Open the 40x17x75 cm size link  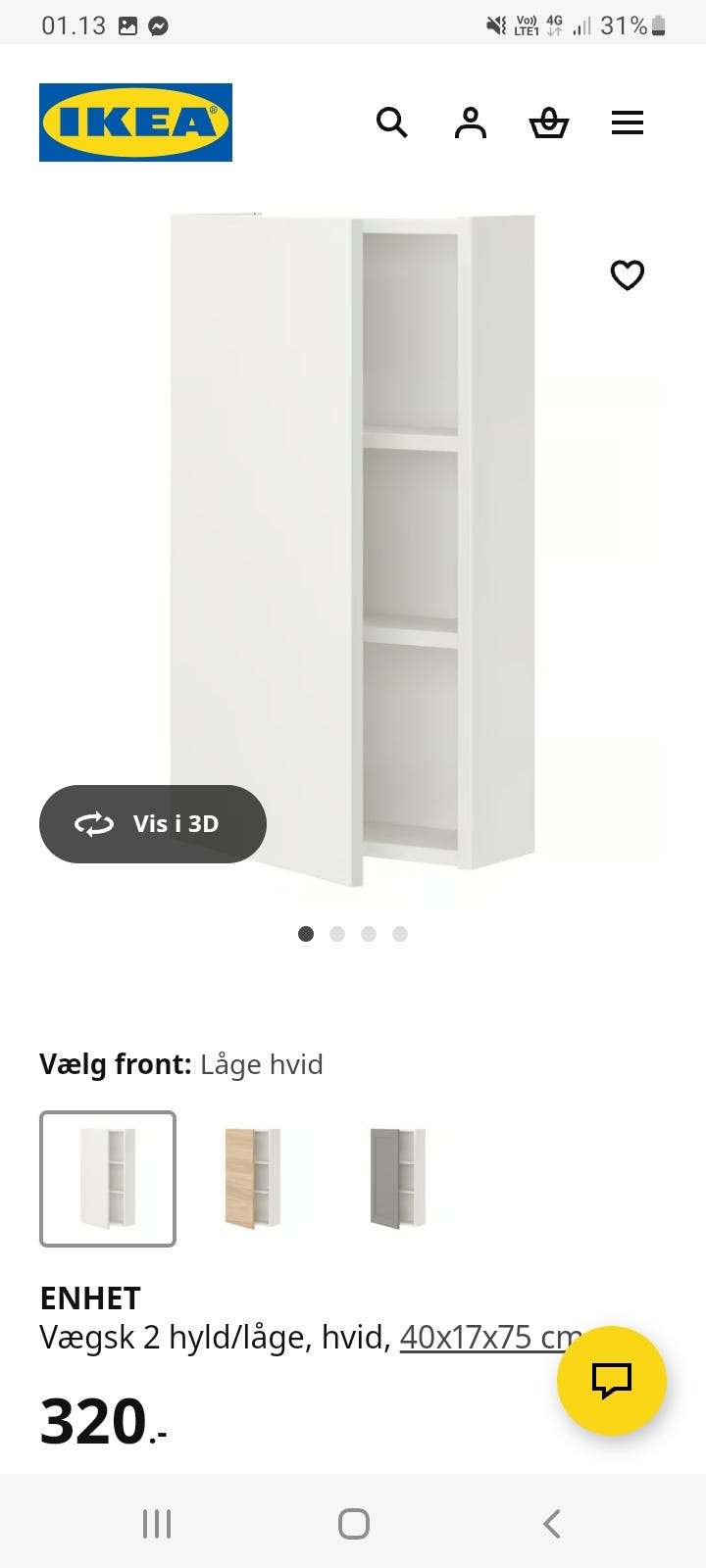pyautogui.click(x=489, y=1336)
